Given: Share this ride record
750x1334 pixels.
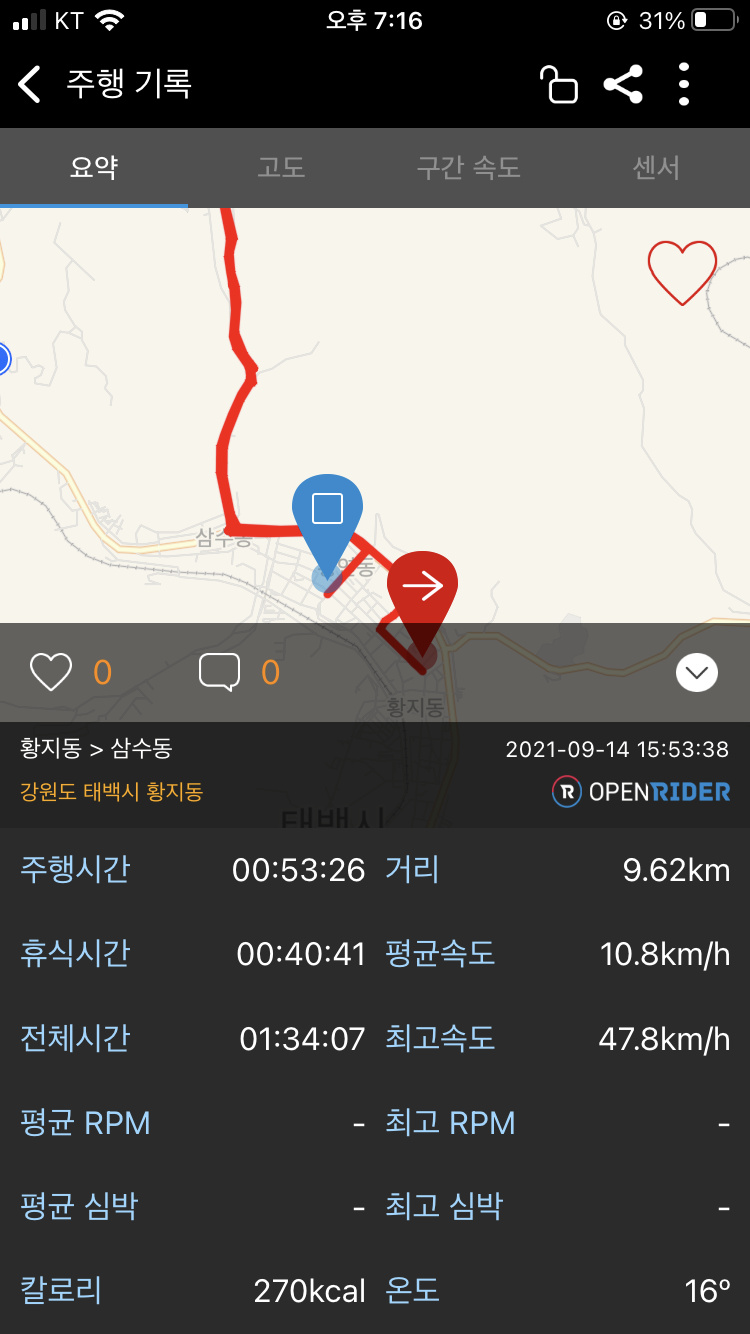Looking at the screenshot, I should click(623, 84).
